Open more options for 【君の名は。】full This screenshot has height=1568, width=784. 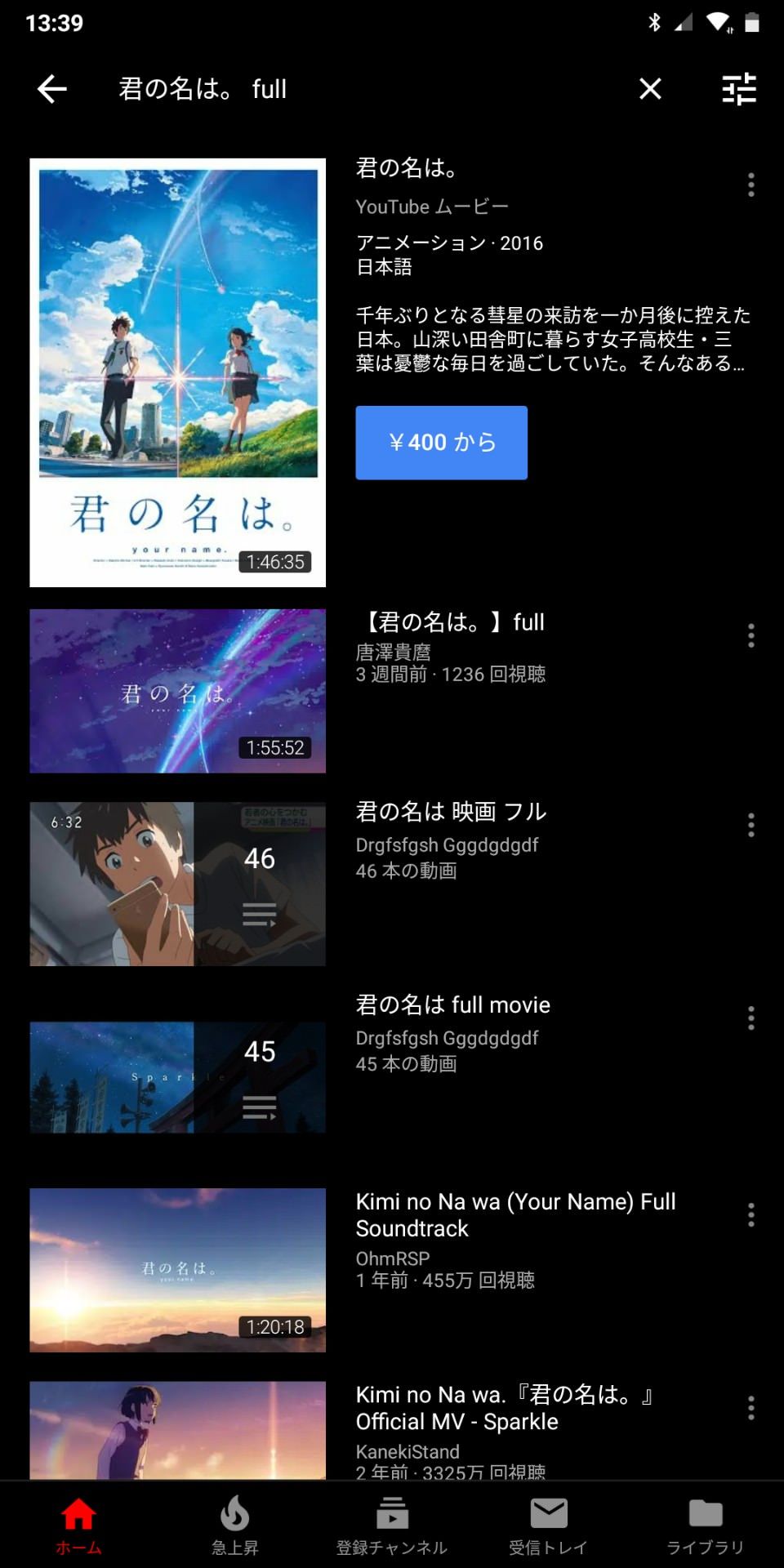pos(751,635)
